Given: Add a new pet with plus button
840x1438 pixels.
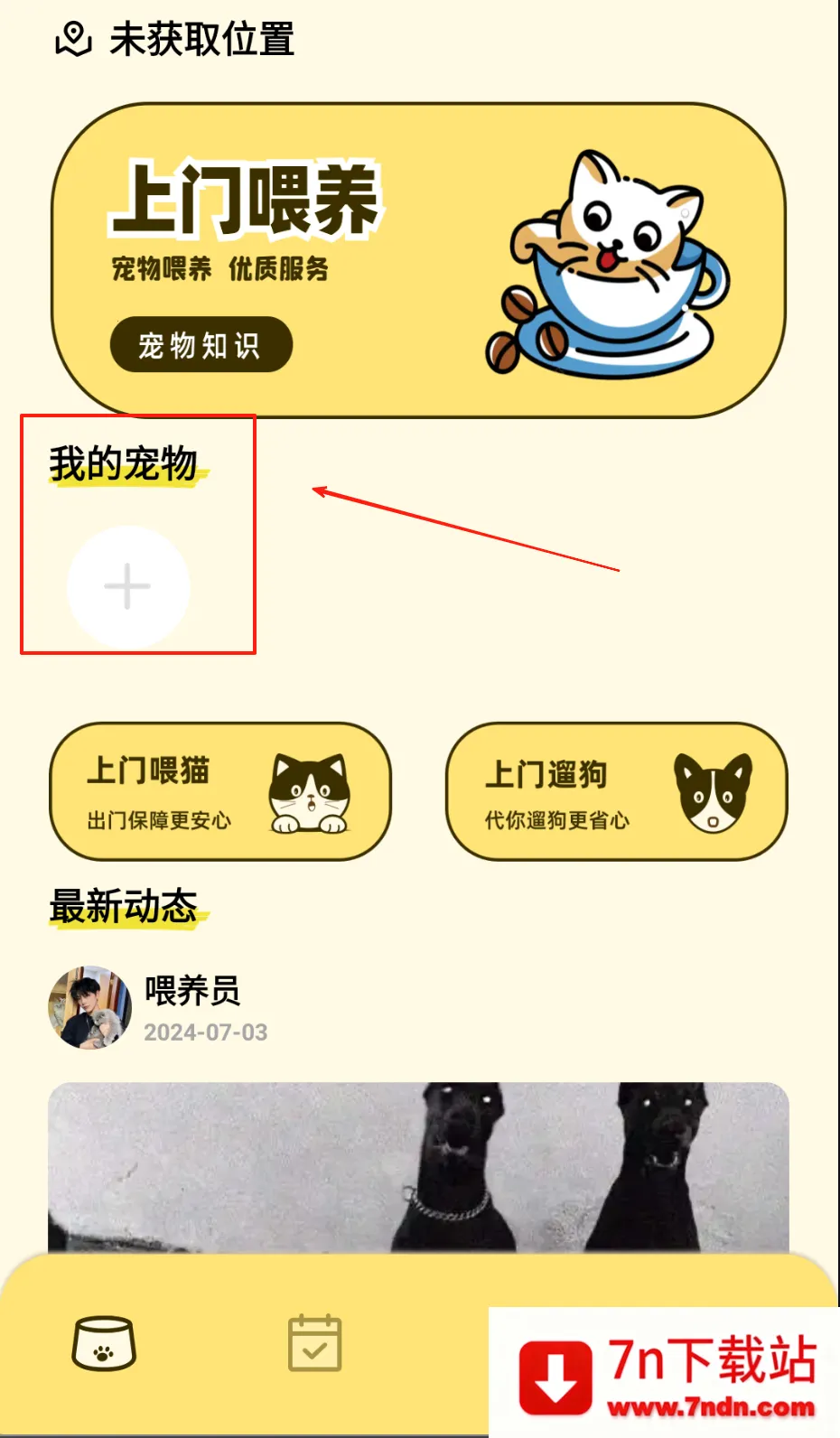Looking at the screenshot, I should (x=127, y=587).
